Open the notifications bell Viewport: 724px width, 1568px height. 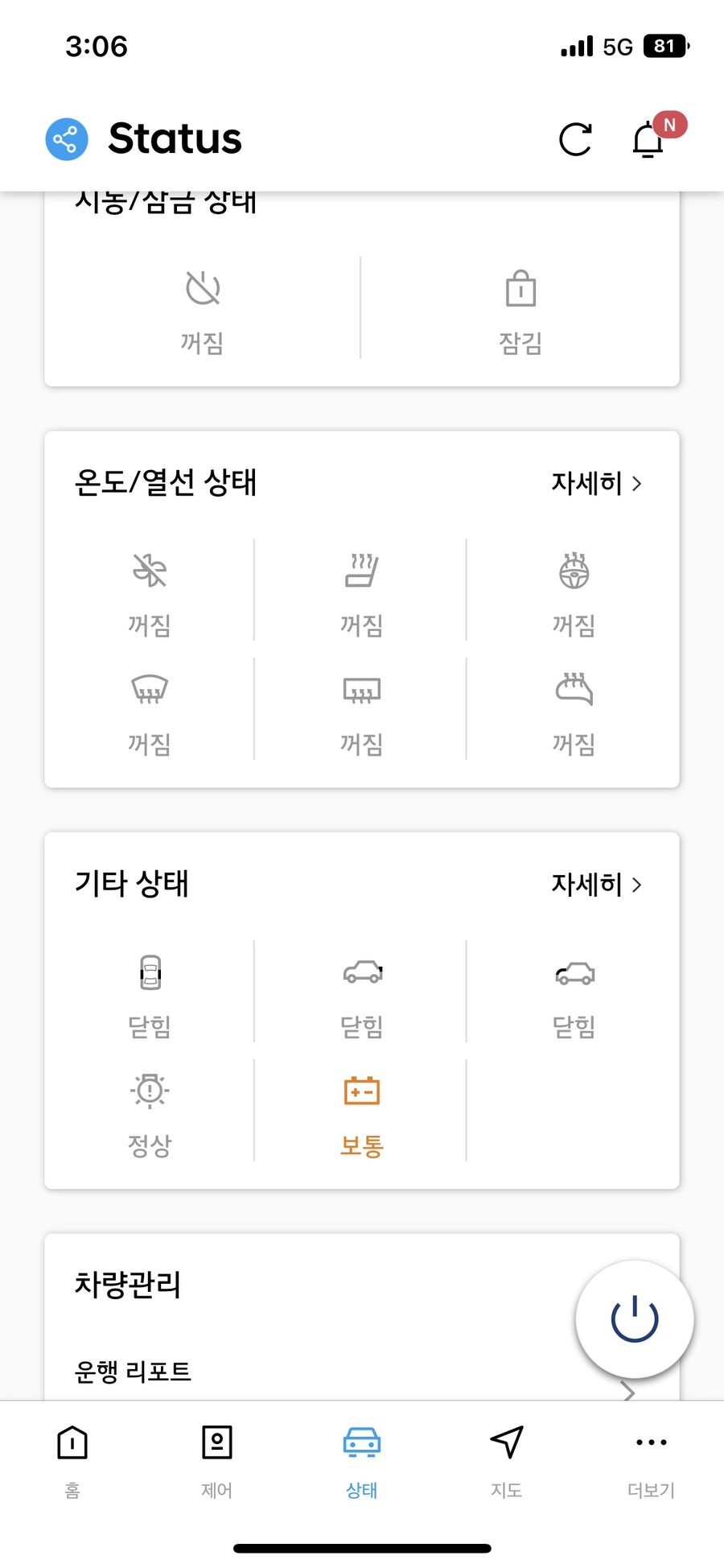coord(648,139)
